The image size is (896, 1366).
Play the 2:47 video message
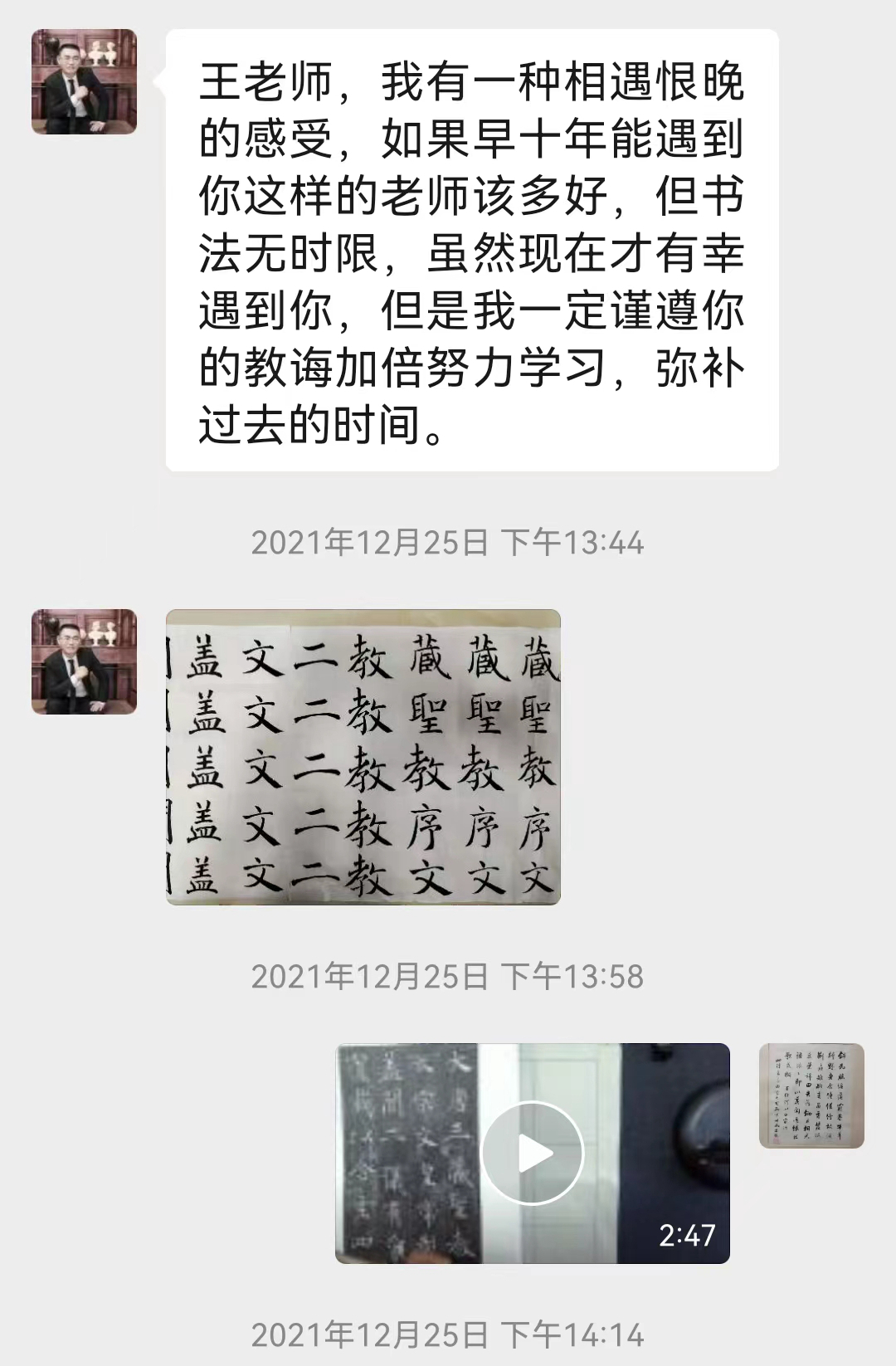(533, 1154)
